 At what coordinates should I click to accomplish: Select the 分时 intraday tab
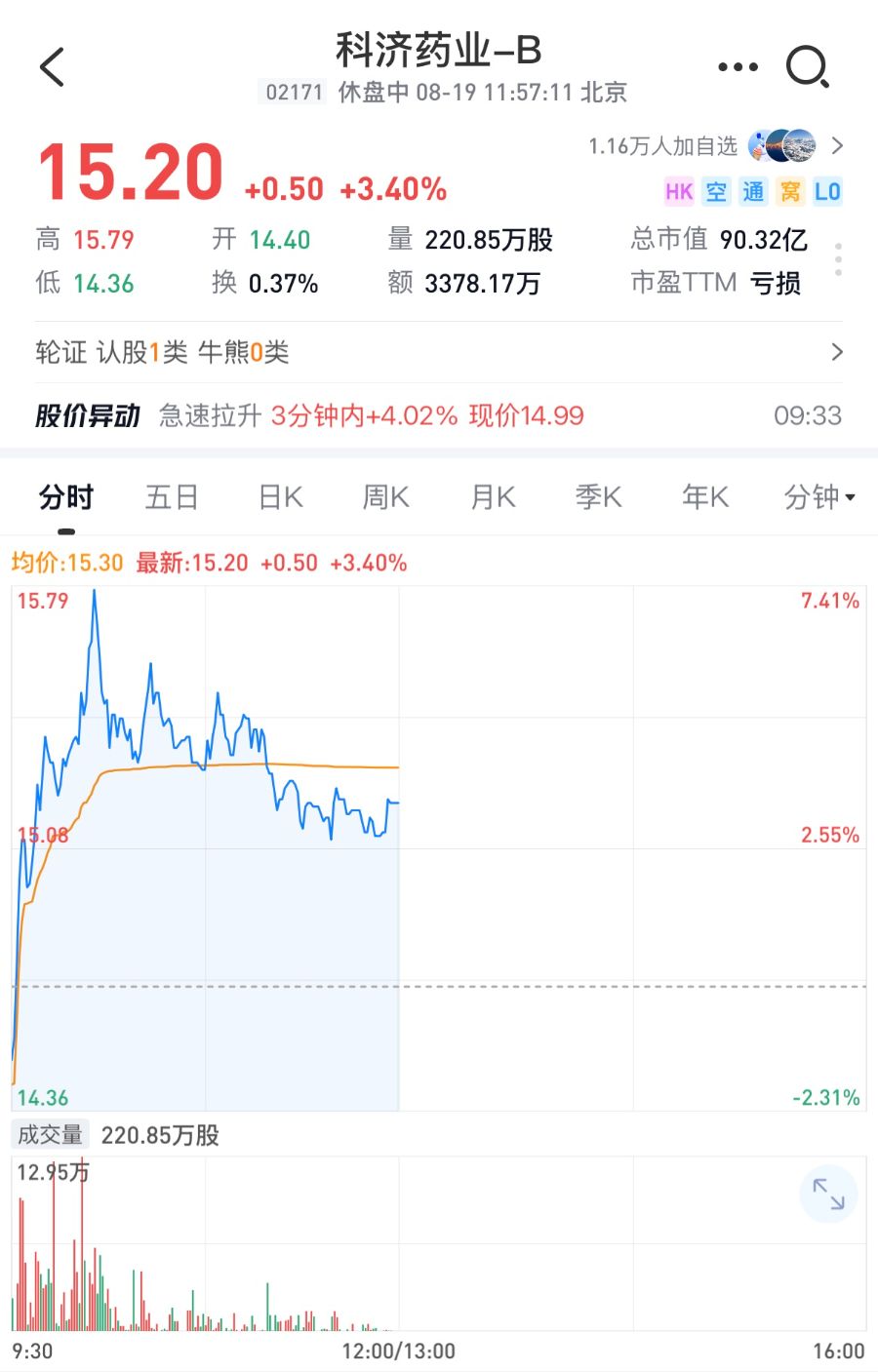tap(66, 497)
